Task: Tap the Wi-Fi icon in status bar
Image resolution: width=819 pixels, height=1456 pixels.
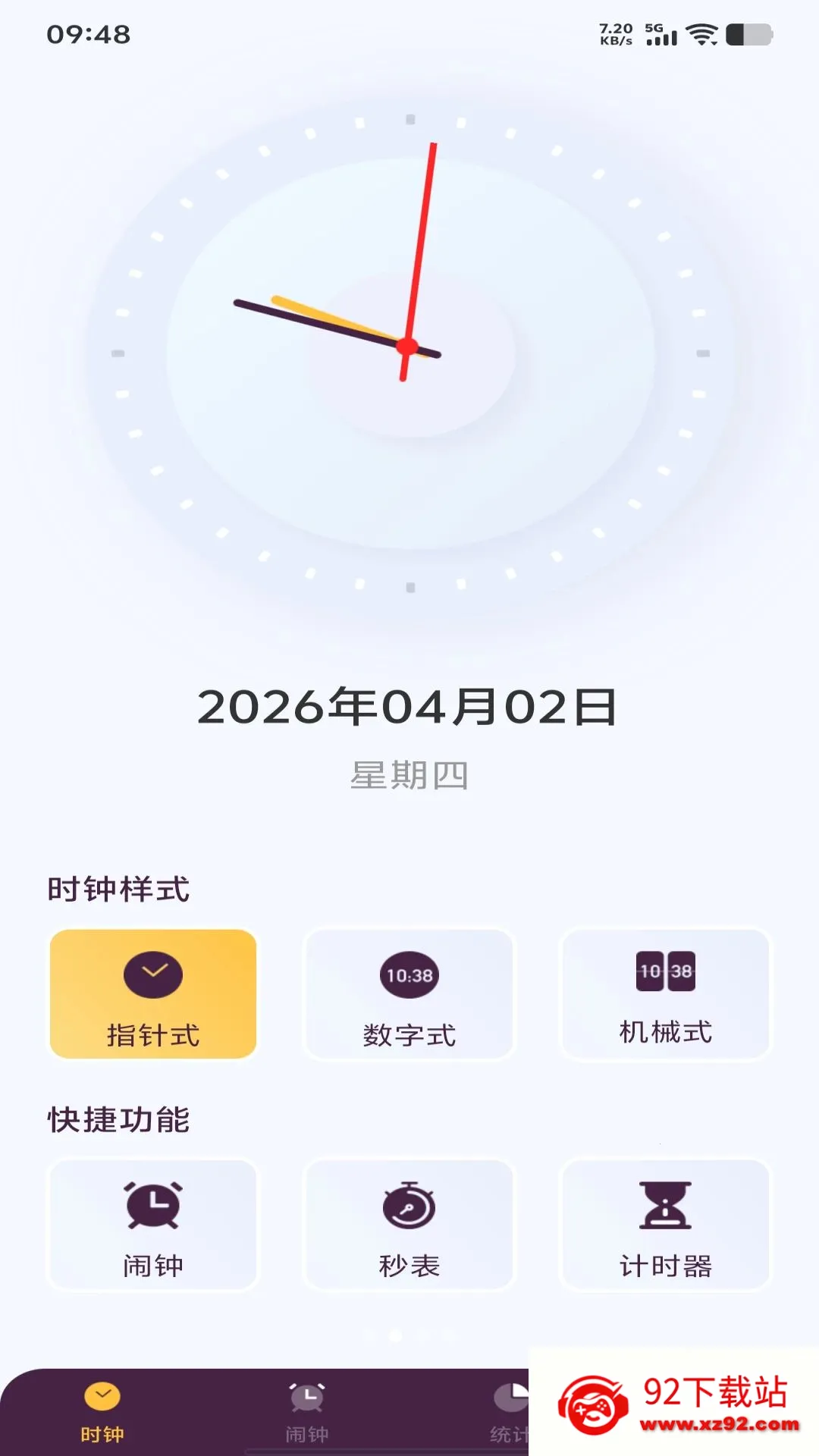Action: [x=701, y=33]
